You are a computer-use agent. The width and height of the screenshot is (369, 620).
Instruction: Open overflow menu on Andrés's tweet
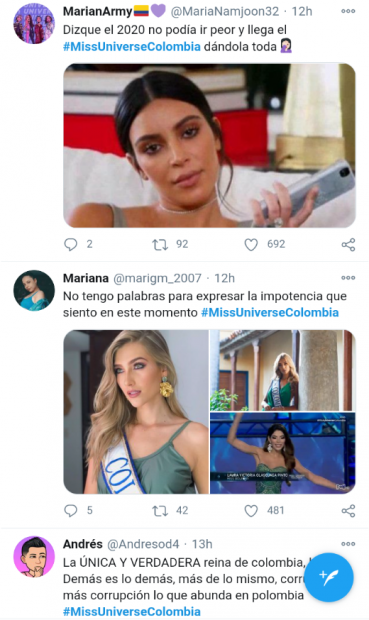[348, 544]
